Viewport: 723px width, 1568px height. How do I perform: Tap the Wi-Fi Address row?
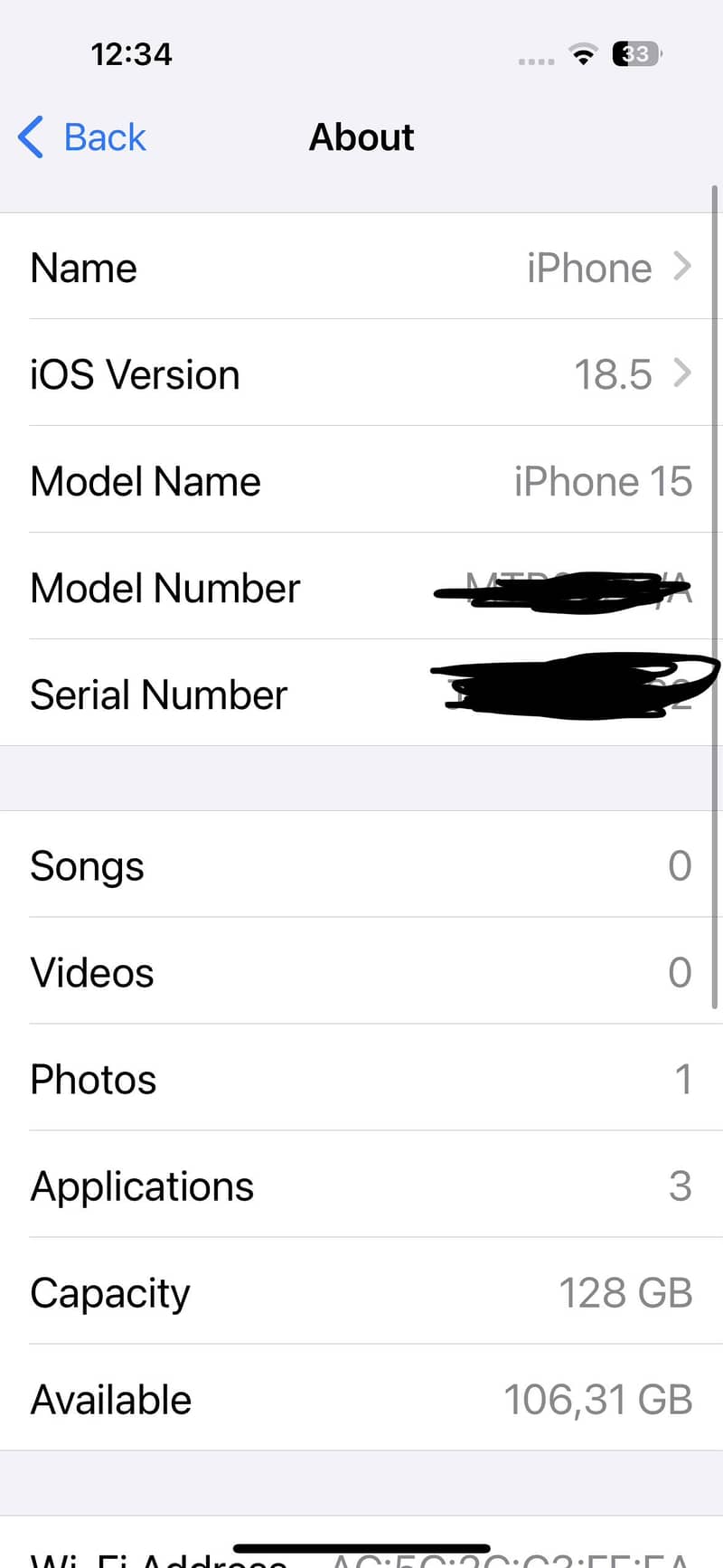pyautogui.click(x=361, y=1555)
